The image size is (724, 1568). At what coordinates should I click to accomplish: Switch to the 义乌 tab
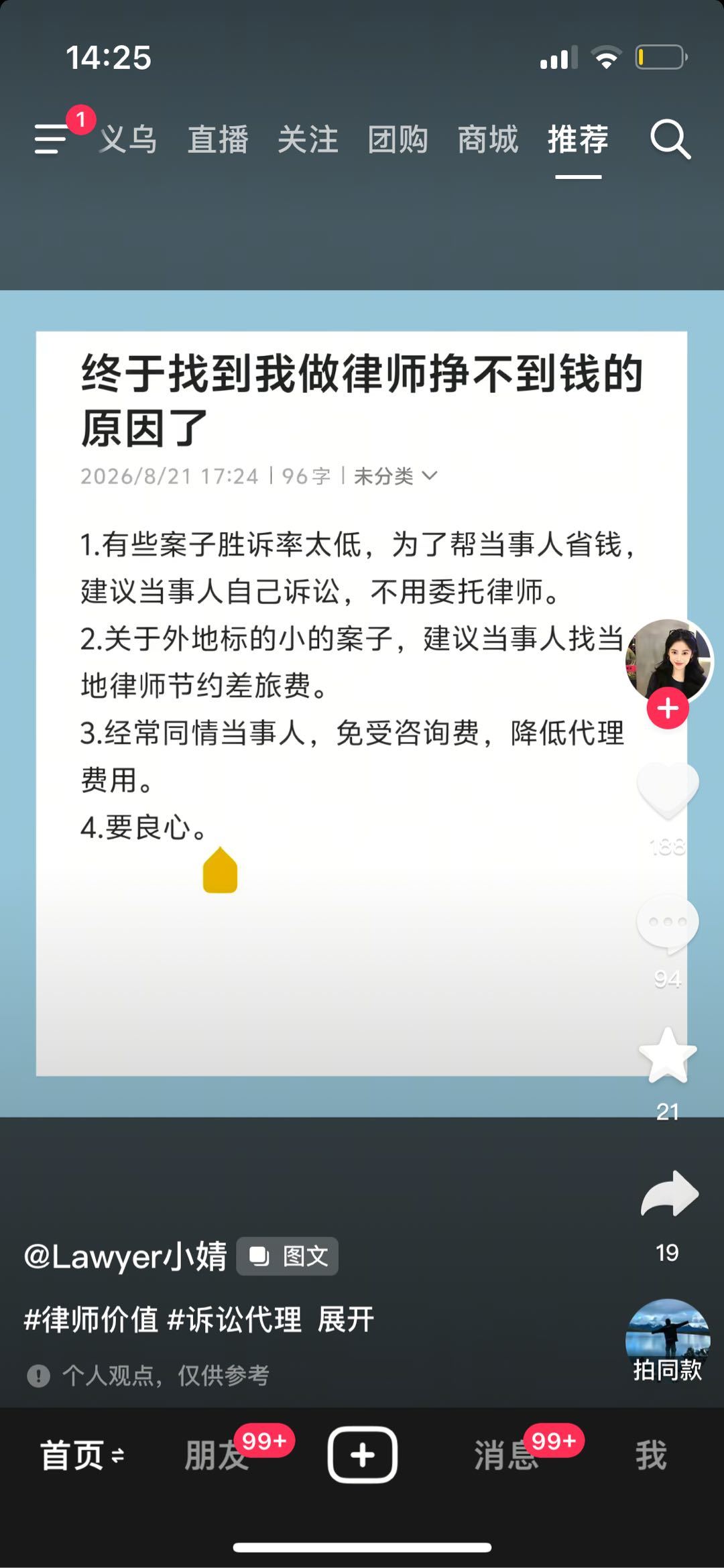point(128,139)
